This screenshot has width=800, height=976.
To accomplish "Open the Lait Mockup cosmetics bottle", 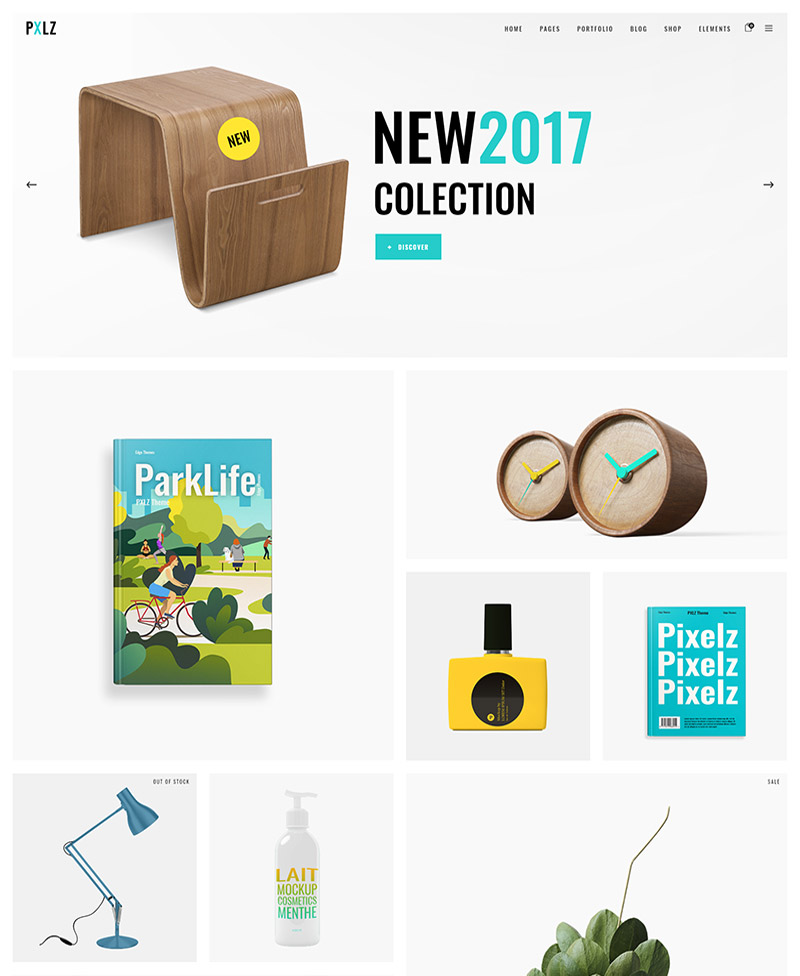I will tap(299, 868).
